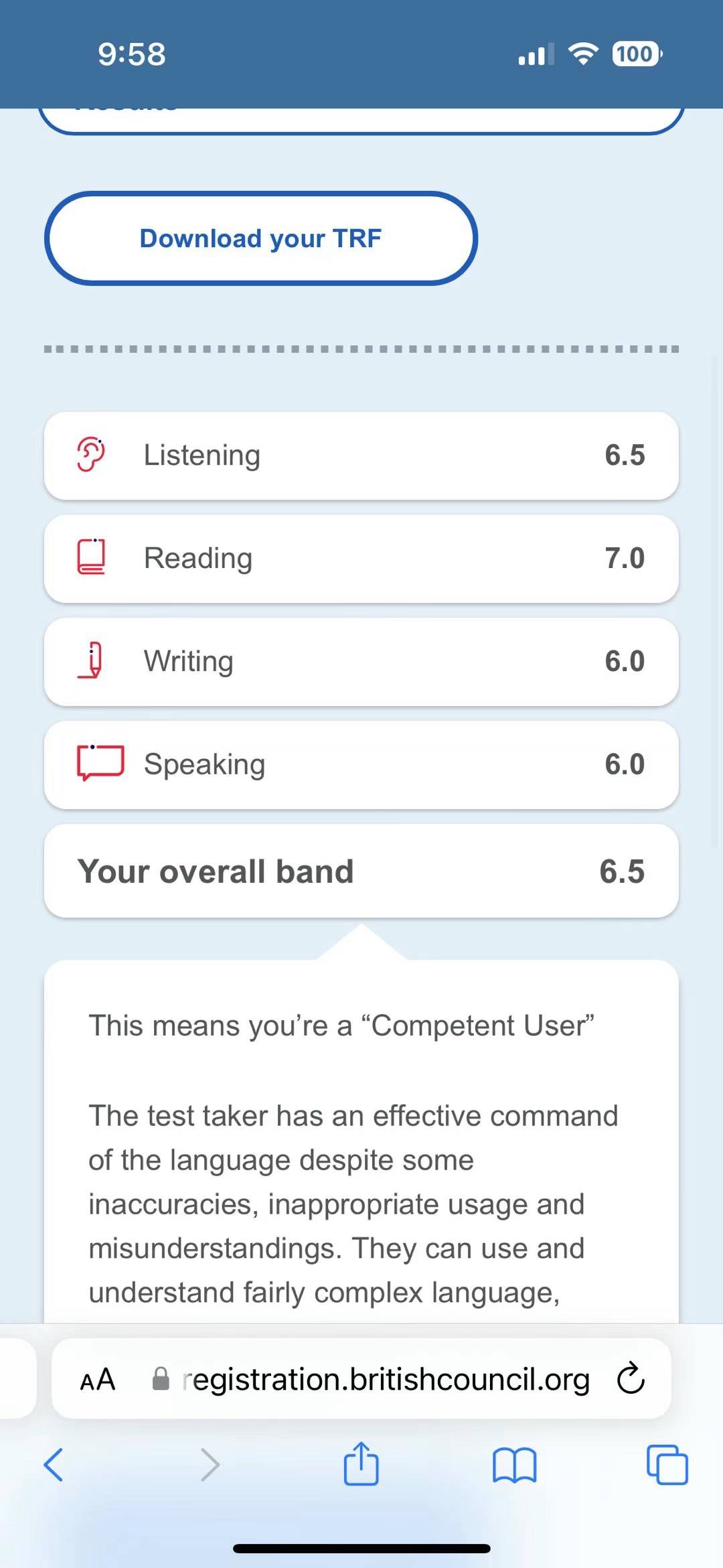This screenshot has height=1568, width=723.
Task: Show all open tabs
Action: coord(667,1465)
